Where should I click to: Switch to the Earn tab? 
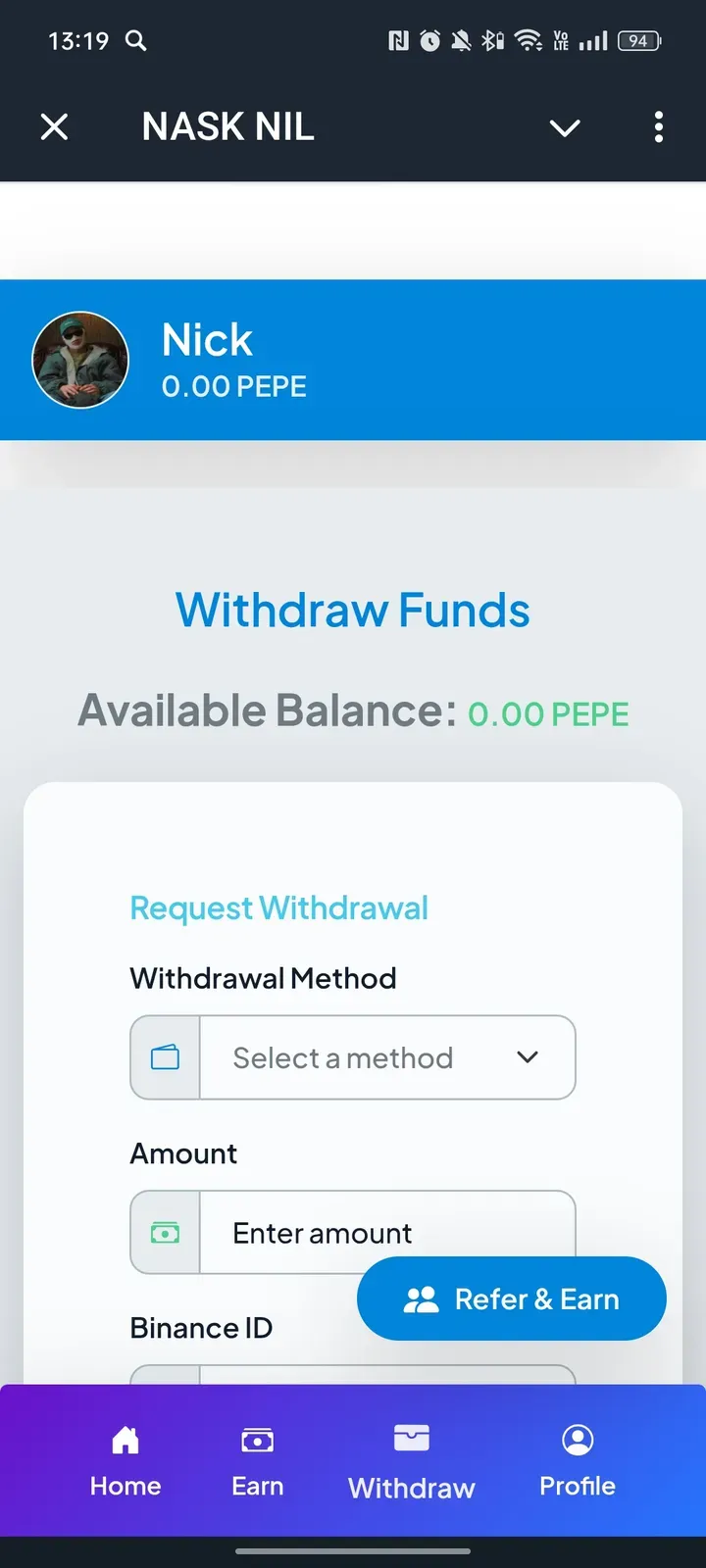coord(257,1461)
